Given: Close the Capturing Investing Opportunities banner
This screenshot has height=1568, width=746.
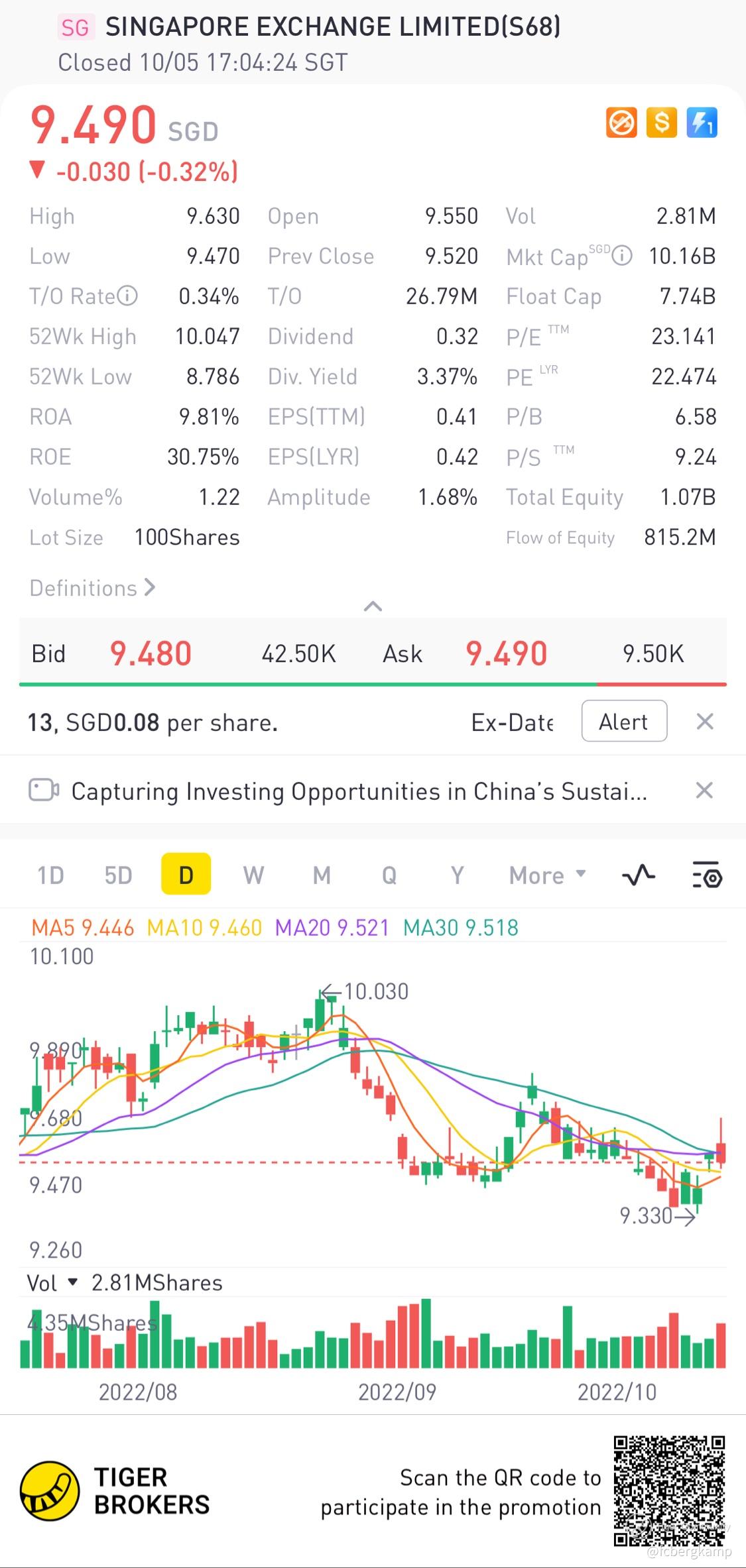Looking at the screenshot, I should pos(704,791).
